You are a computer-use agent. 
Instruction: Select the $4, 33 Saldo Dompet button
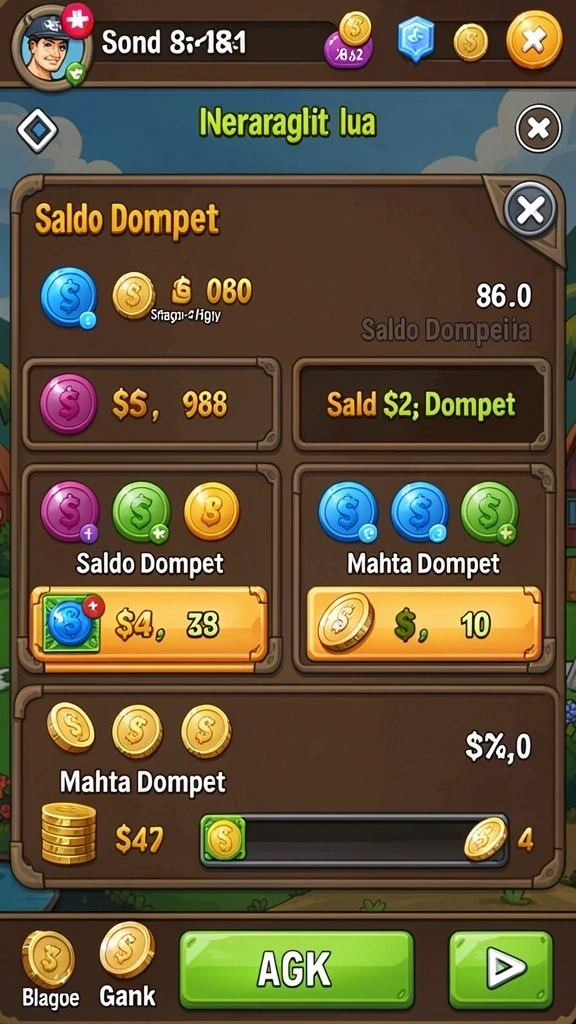click(149, 624)
